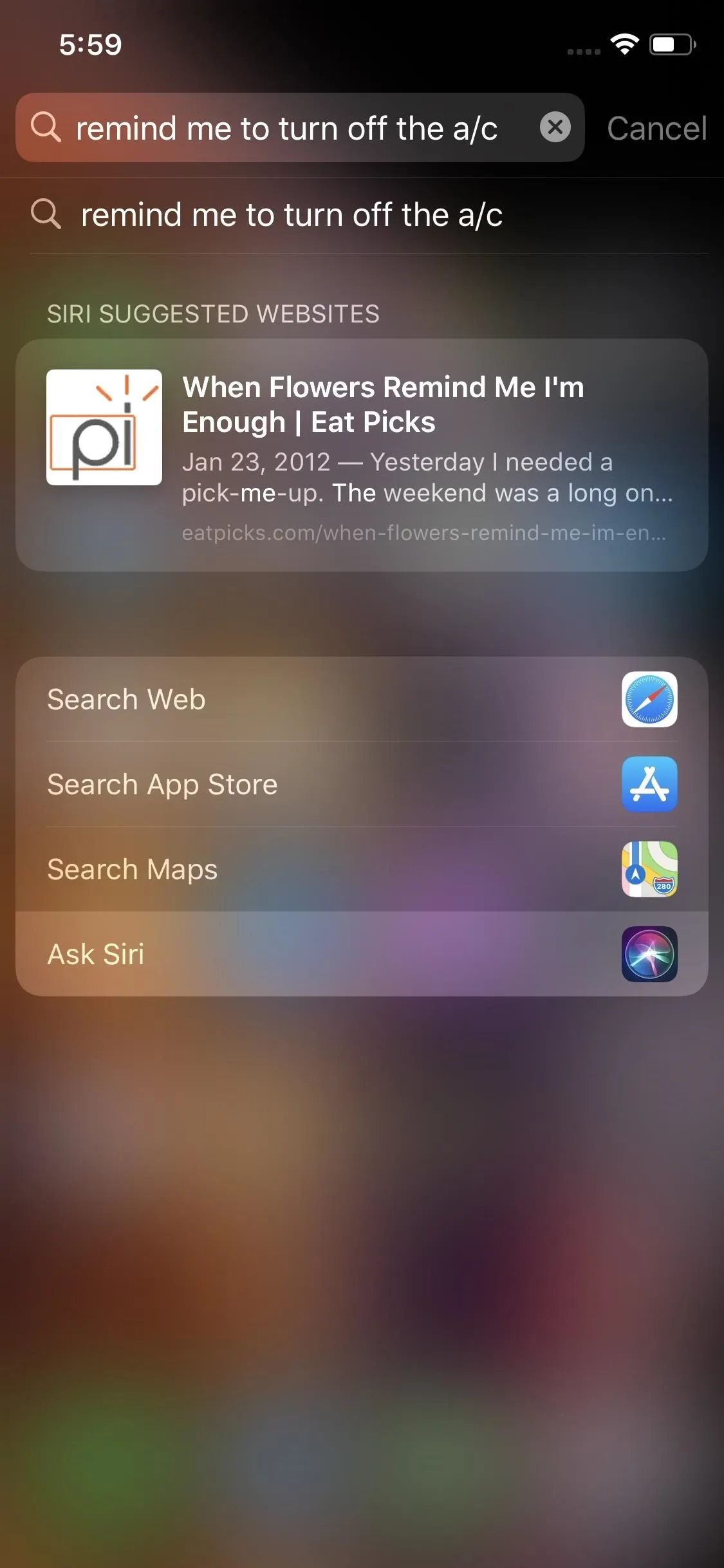The height and width of the screenshot is (1568, 724).
Task: Open the Eat Picks website result
Action: point(362,455)
